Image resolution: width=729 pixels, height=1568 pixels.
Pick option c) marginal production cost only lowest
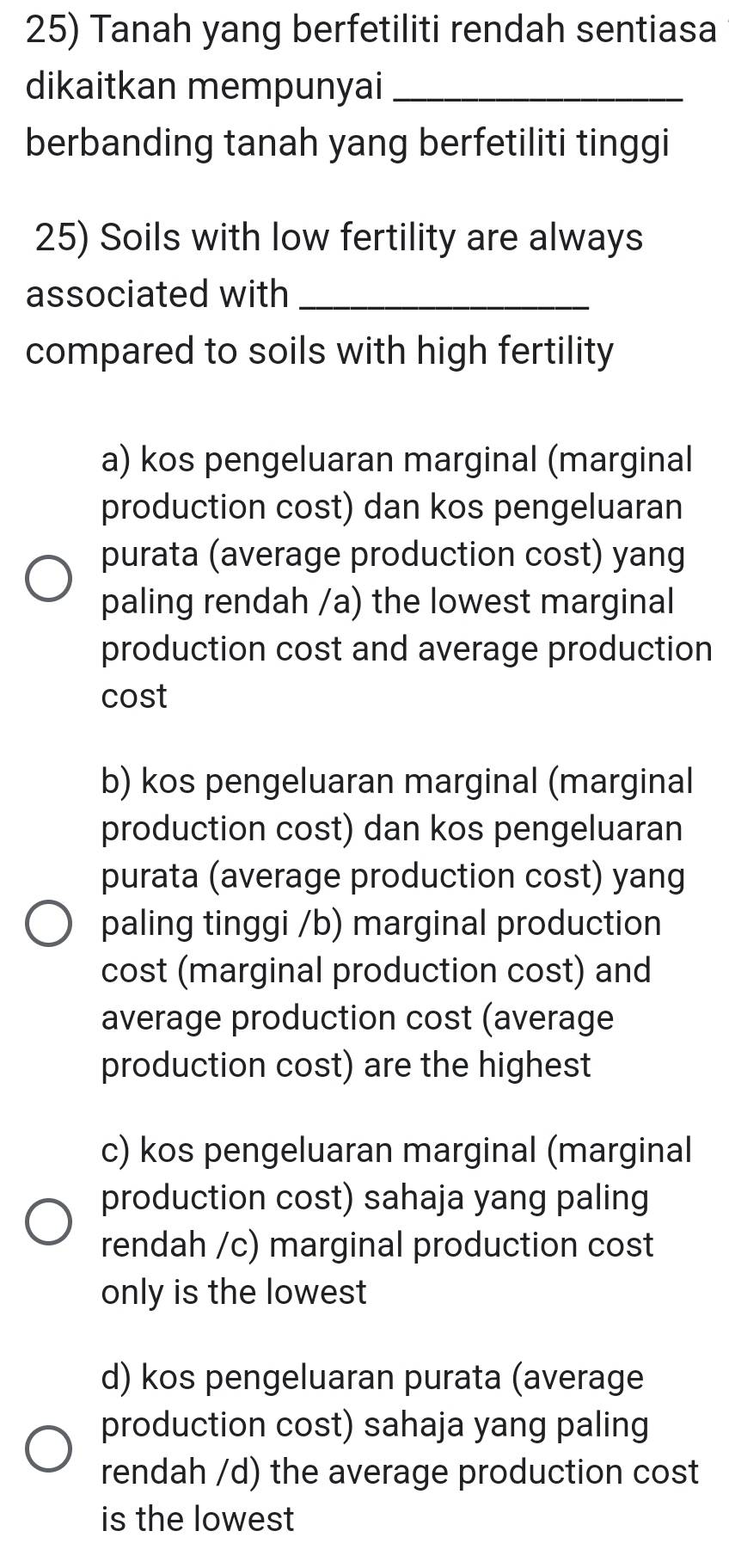[47, 1221]
